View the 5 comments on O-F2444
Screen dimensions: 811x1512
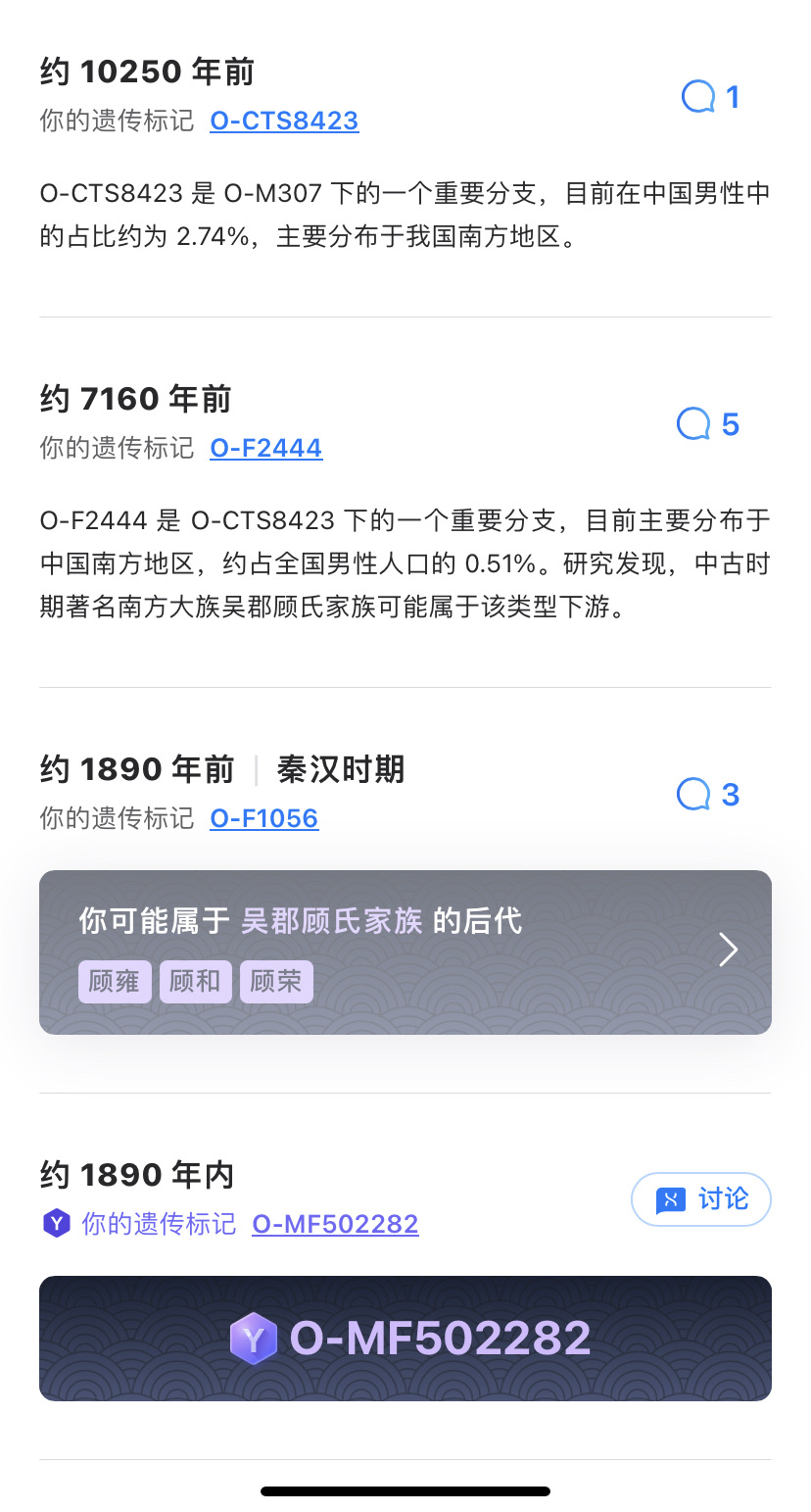[x=708, y=424]
